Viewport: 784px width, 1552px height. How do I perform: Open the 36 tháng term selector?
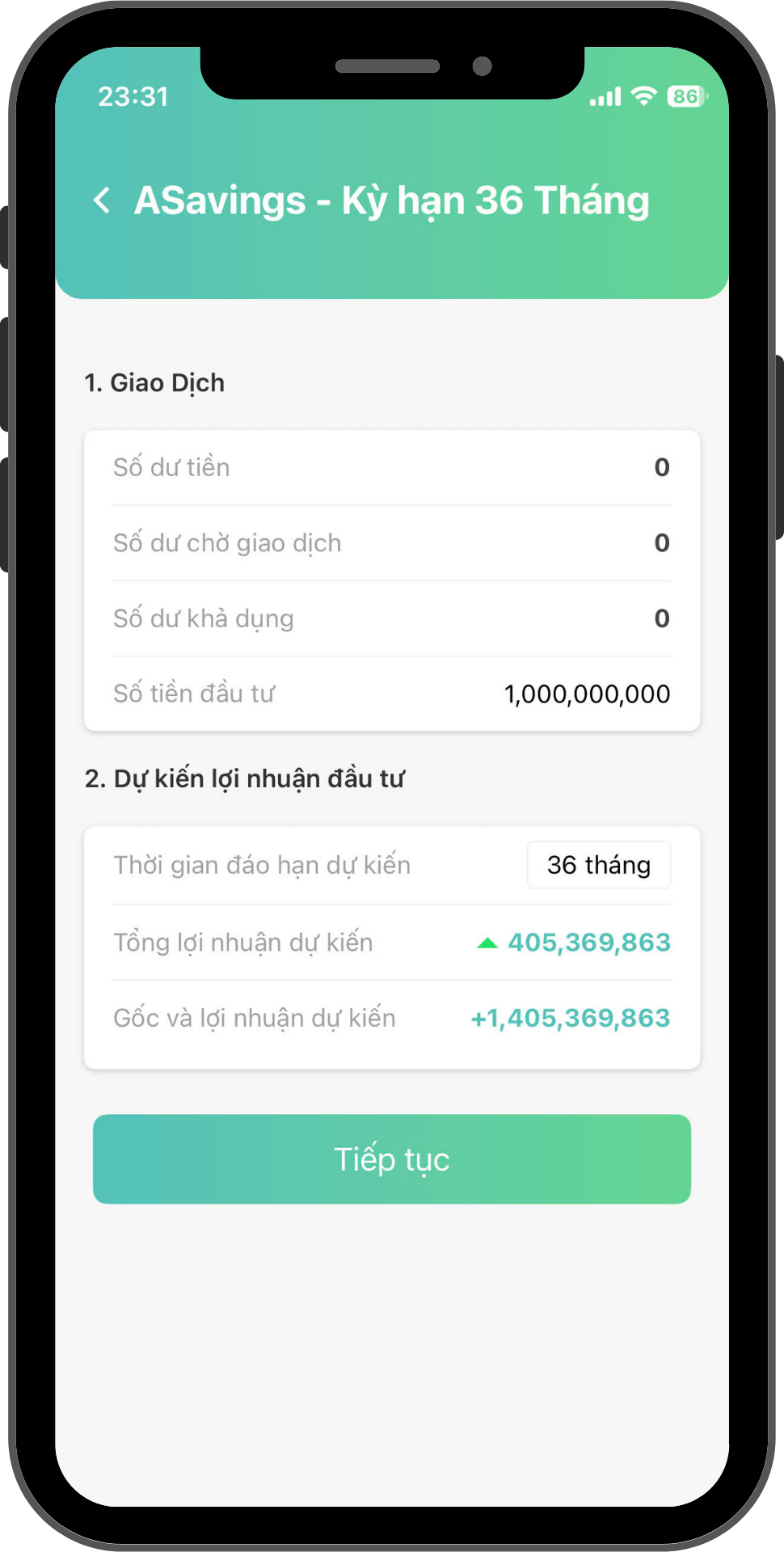coord(598,865)
